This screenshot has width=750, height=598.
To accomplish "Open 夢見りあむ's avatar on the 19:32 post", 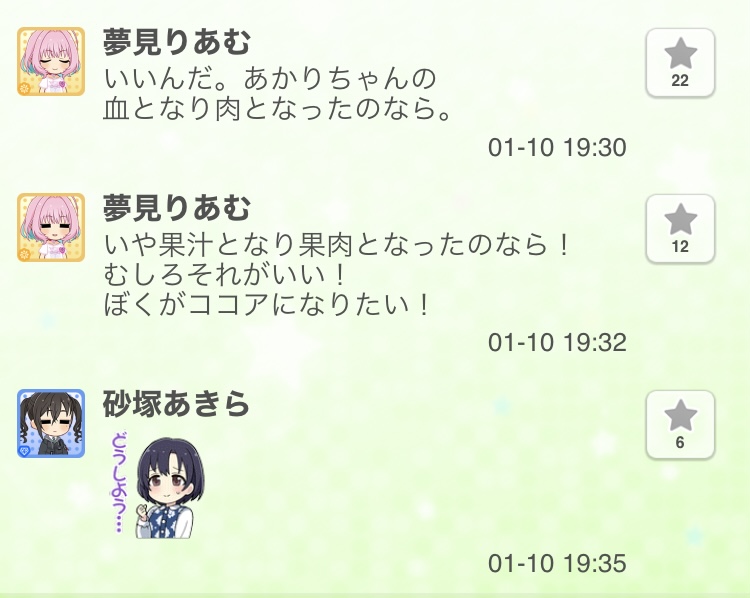I will 43,228.
